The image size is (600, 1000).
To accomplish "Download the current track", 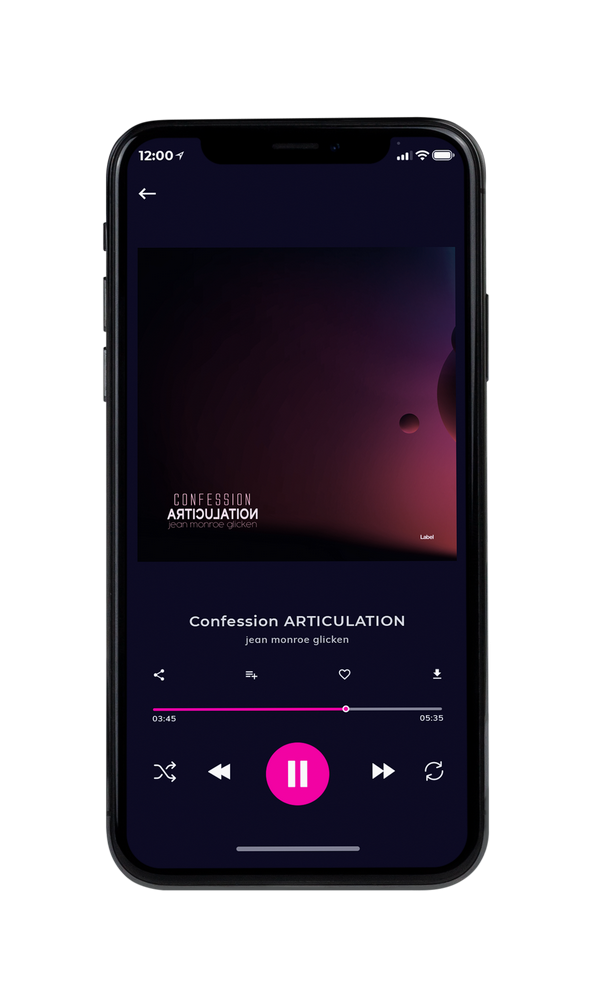I will tap(437, 674).
